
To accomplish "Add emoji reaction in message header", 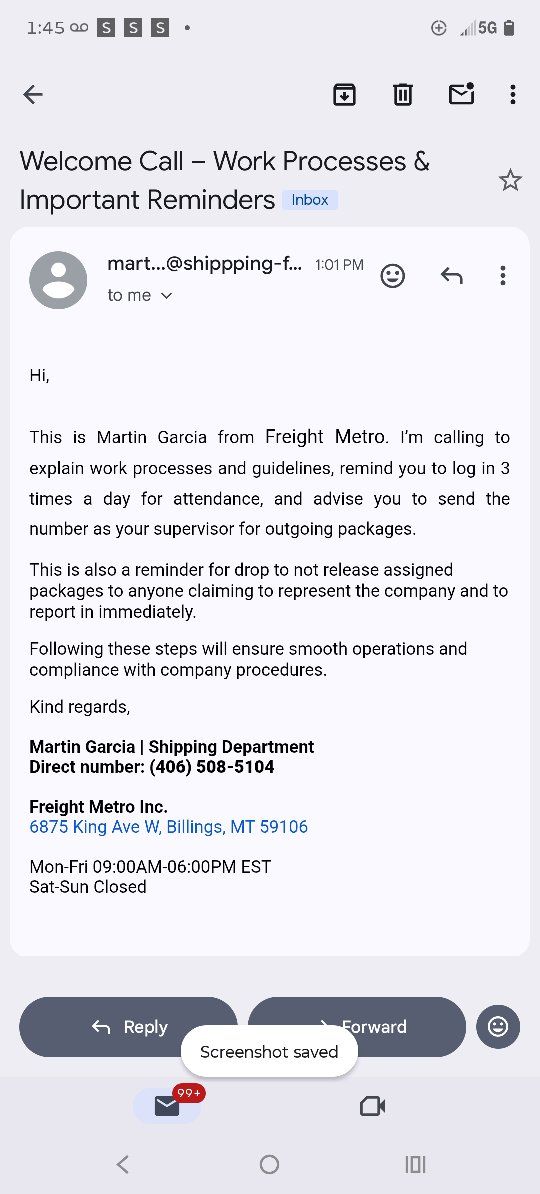I will coord(392,276).
